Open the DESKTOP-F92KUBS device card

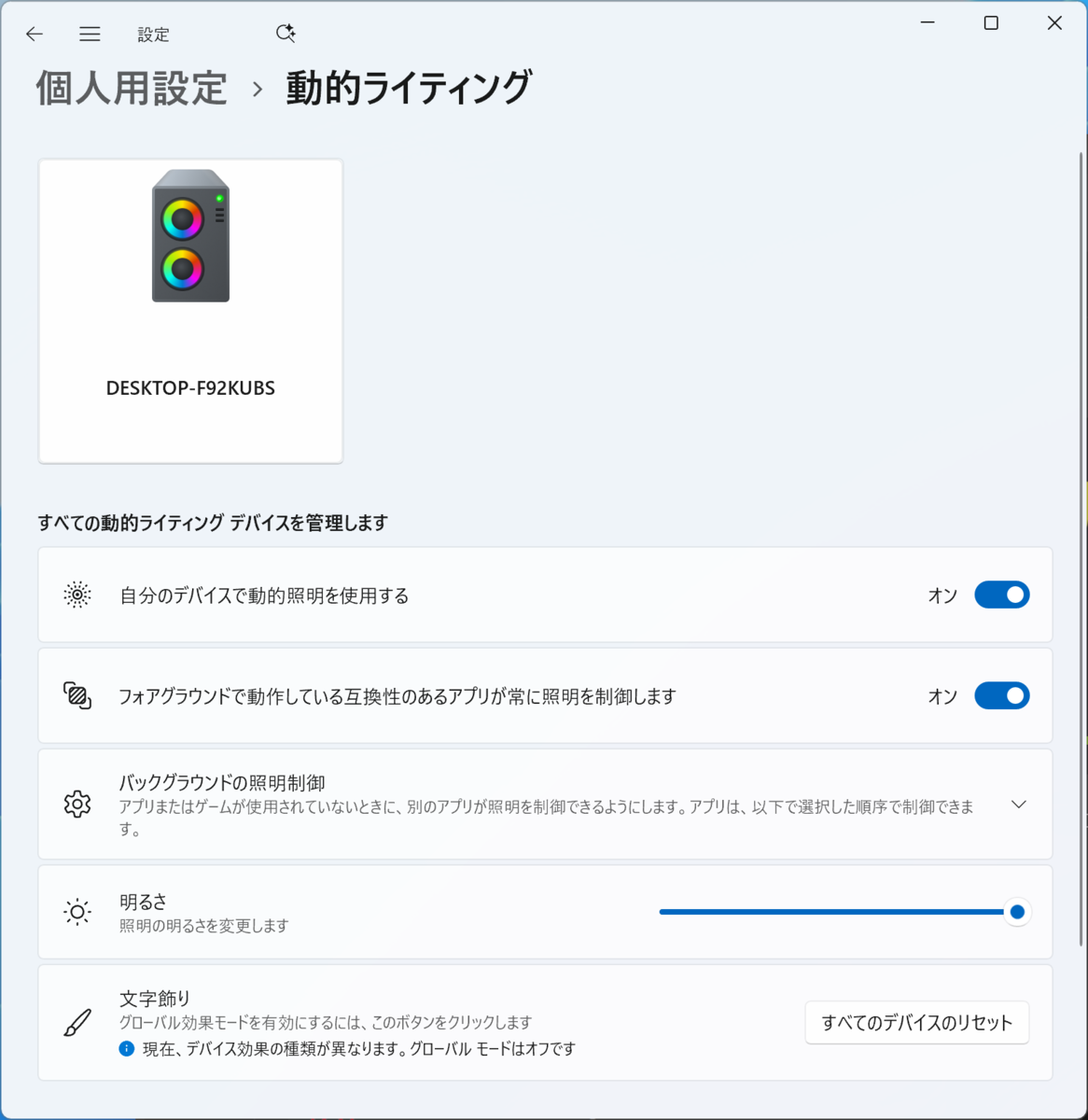point(190,311)
